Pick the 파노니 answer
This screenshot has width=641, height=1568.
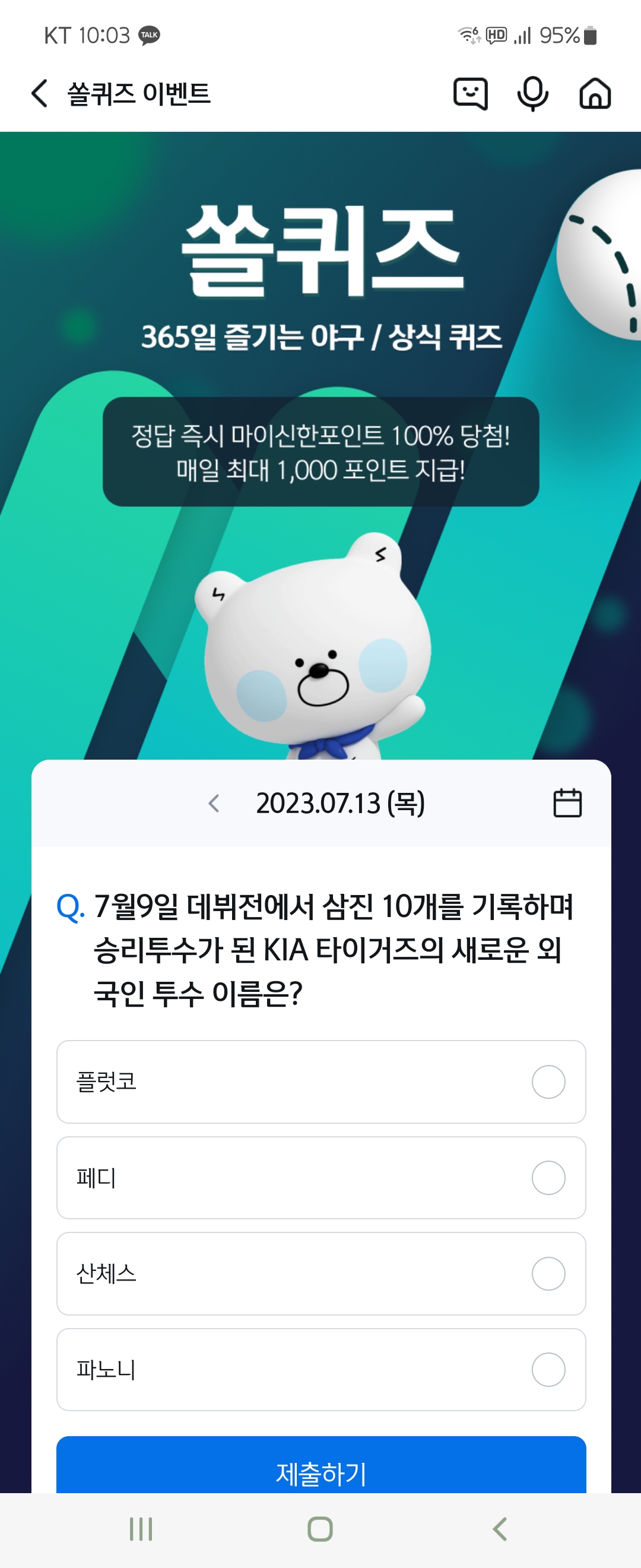click(321, 1370)
